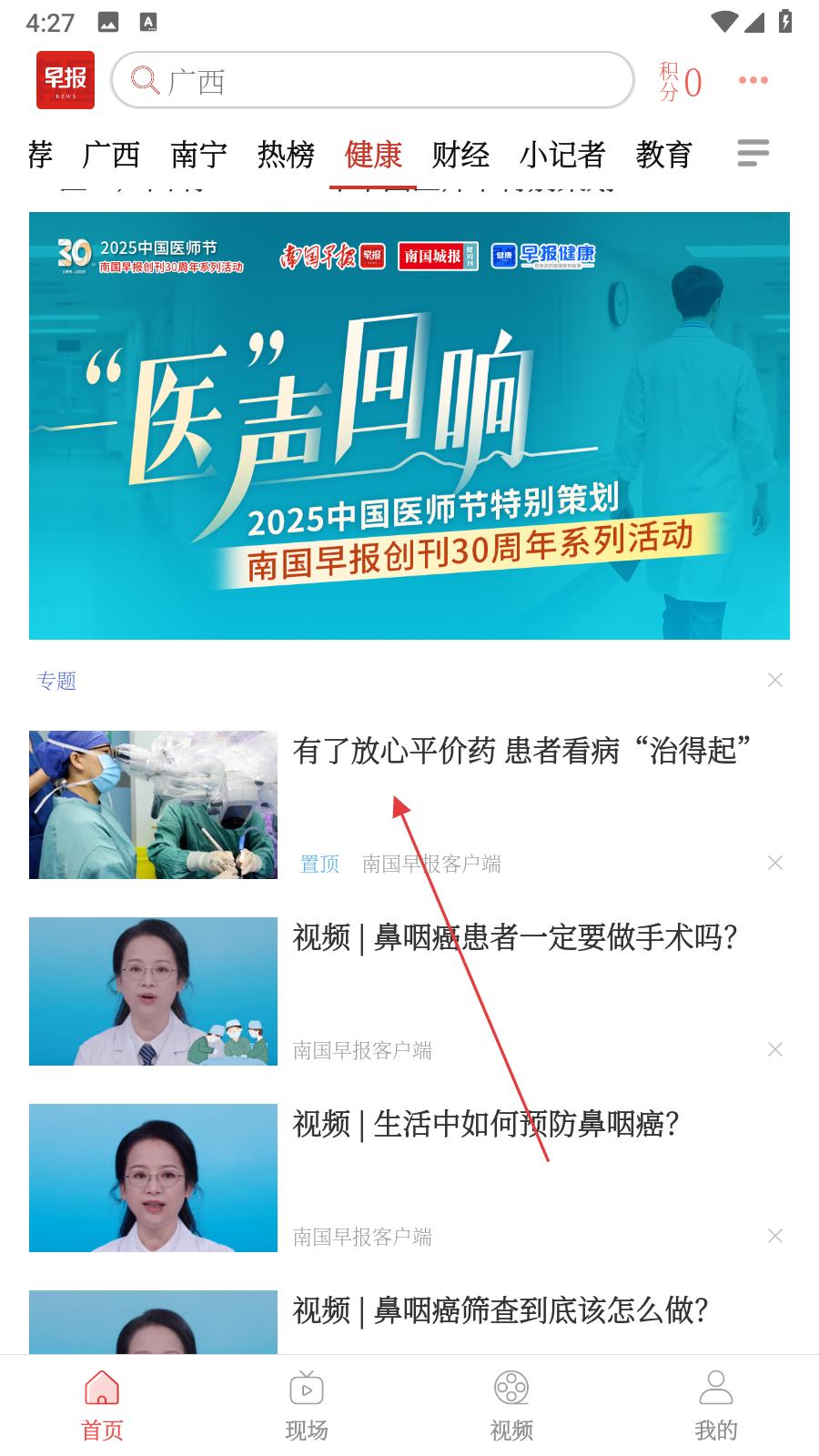The height and width of the screenshot is (1456, 819).
Task: Open video 生活中如何预防鼻咽癌
Action: (486, 1125)
